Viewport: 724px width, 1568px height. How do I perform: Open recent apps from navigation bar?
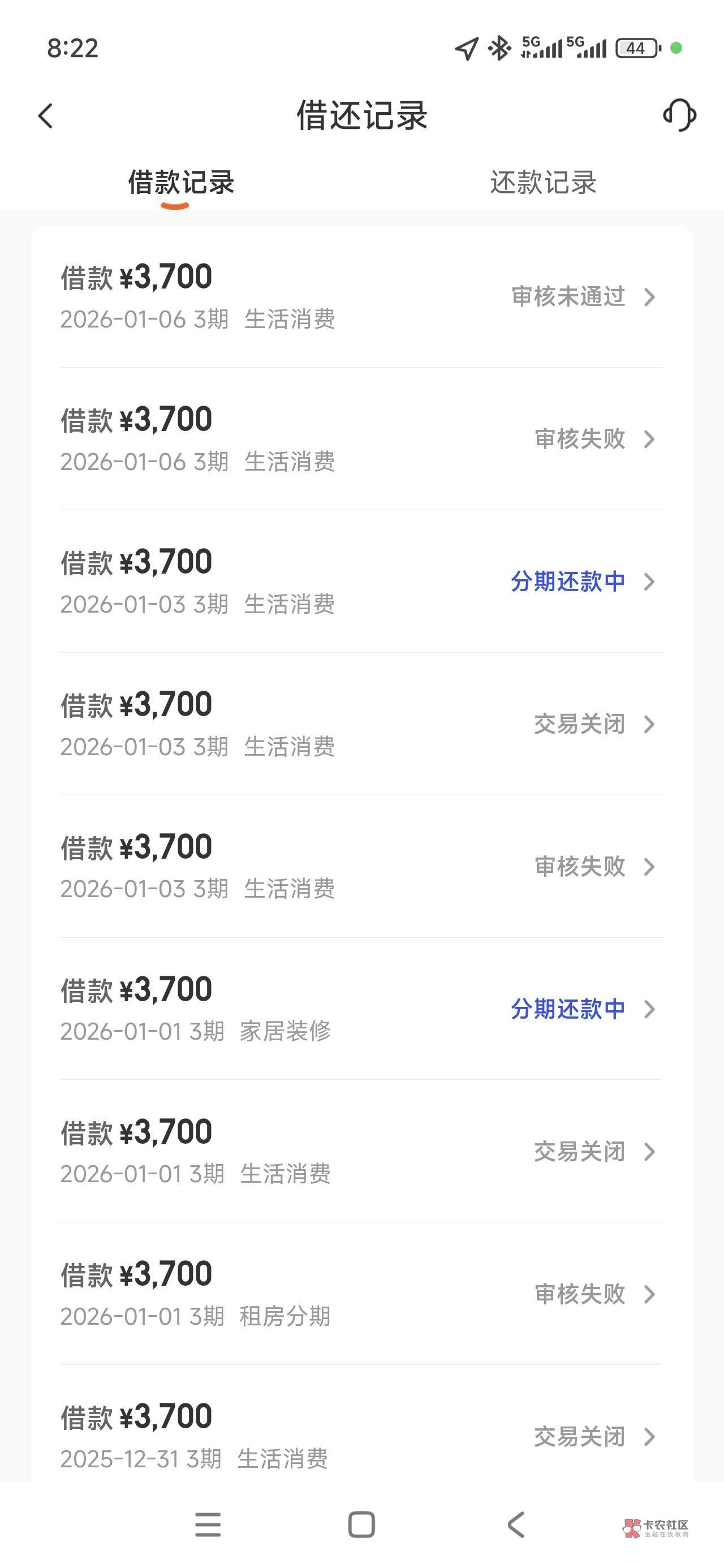coord(208,1524)
